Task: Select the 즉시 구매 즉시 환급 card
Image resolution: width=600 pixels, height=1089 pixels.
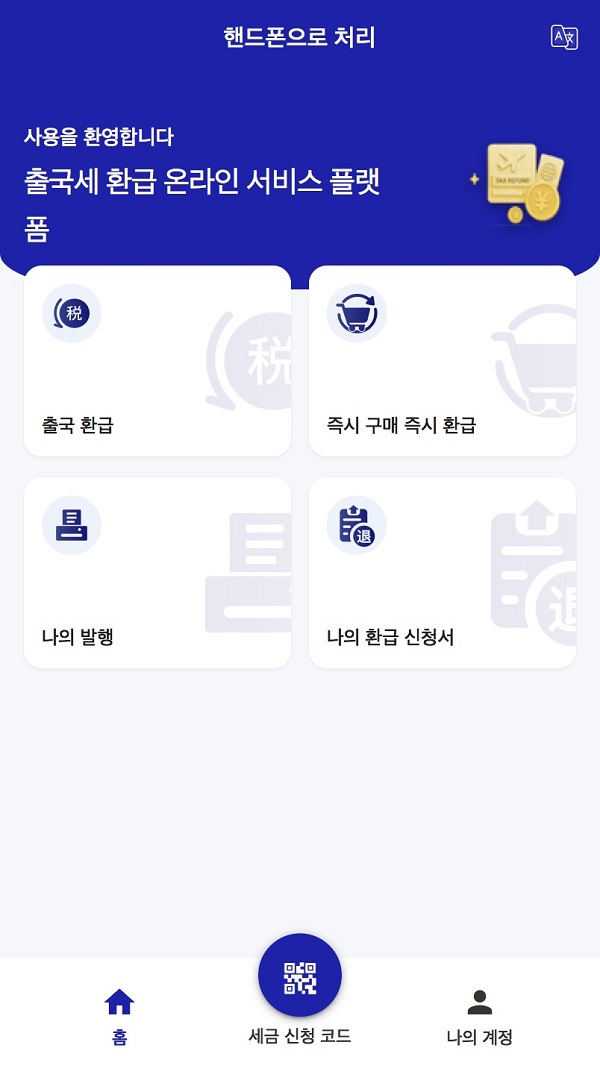Action: click(442, 361)
